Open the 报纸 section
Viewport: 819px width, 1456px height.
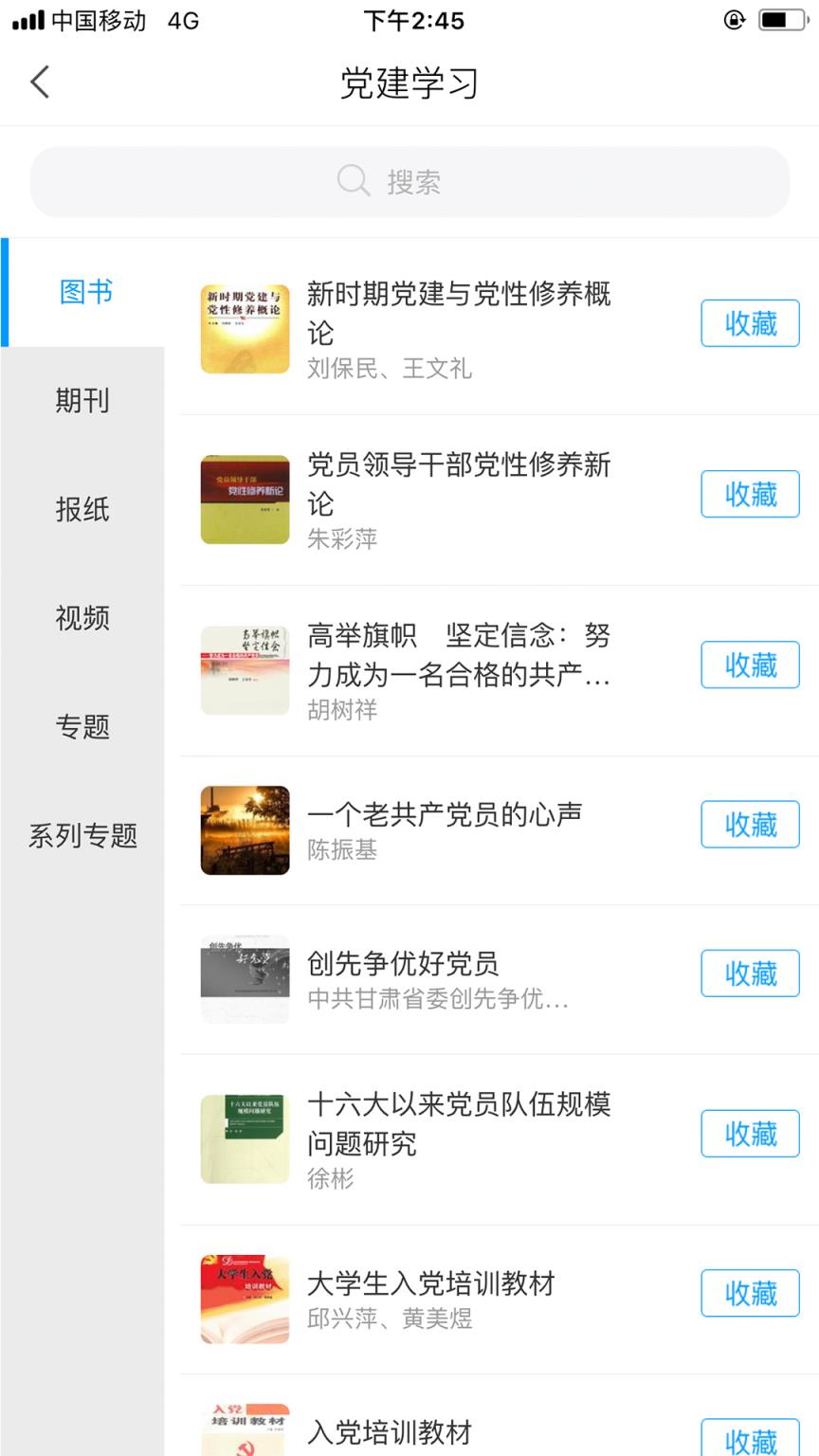click(82, 510)
